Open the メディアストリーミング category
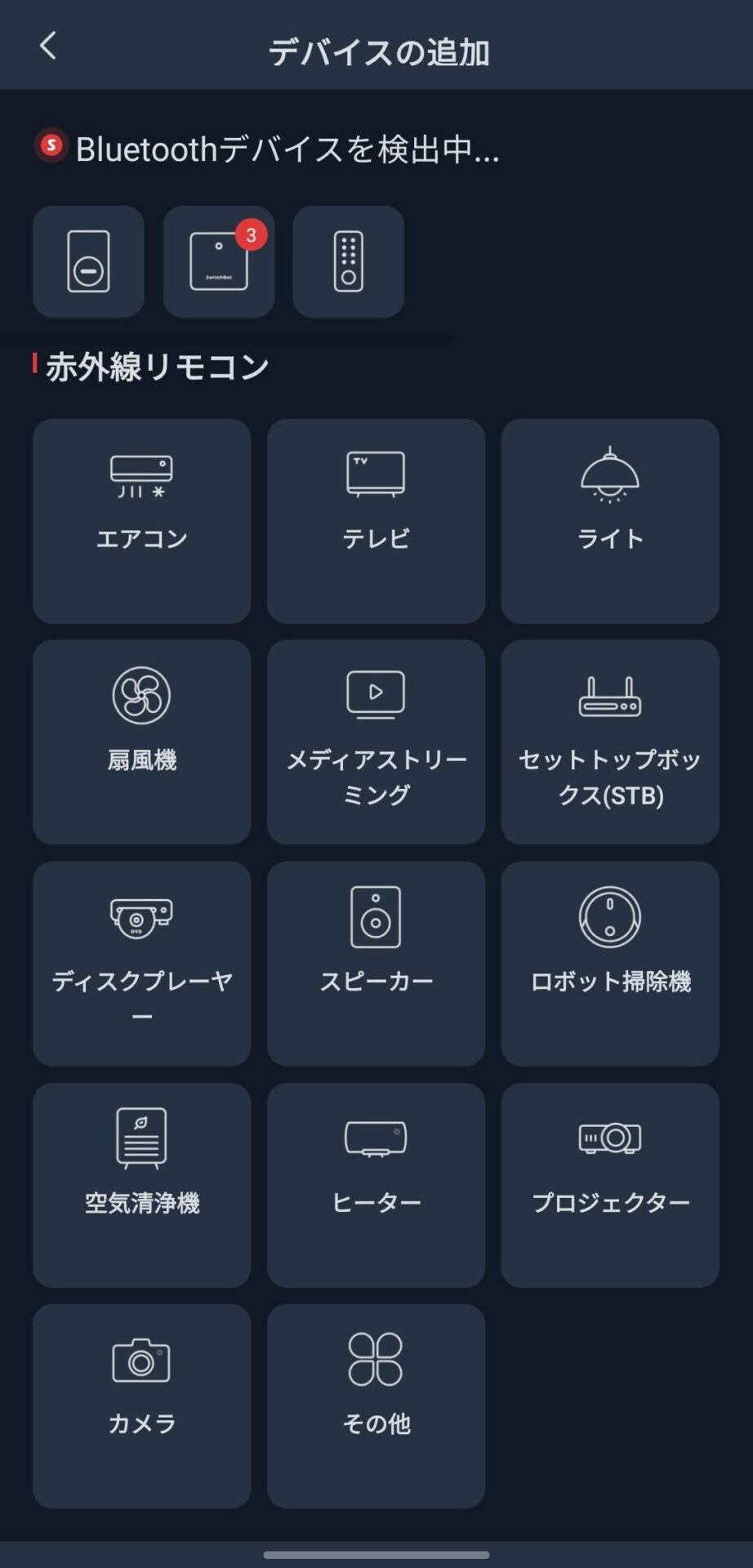 click(375, 740)
